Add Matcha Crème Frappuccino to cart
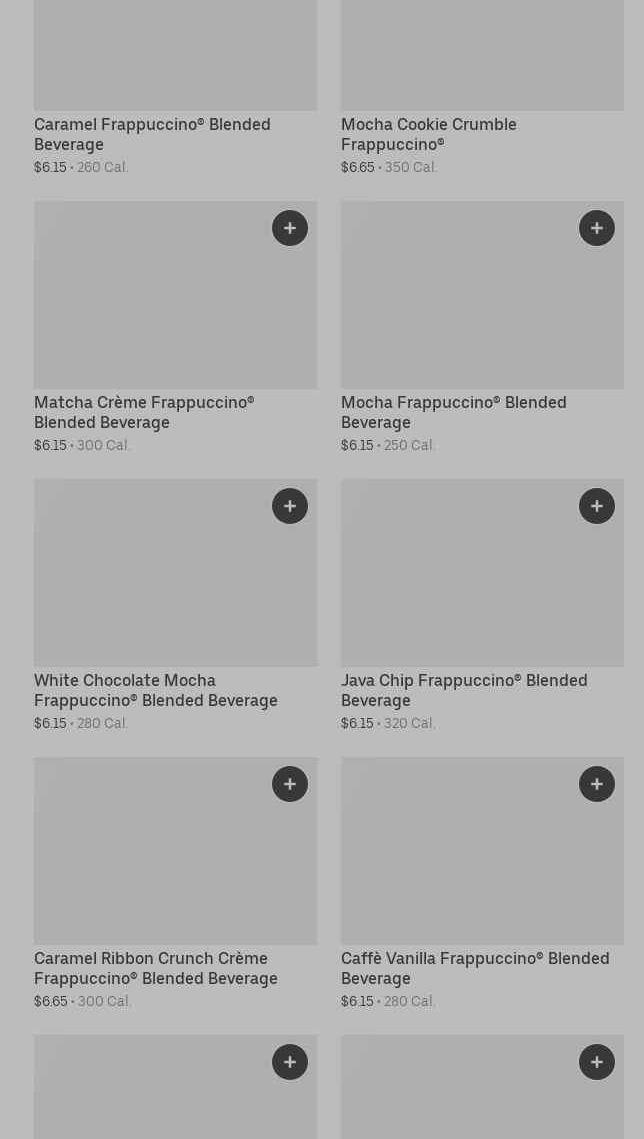The image size is (644, 1139). pos(290,228)
